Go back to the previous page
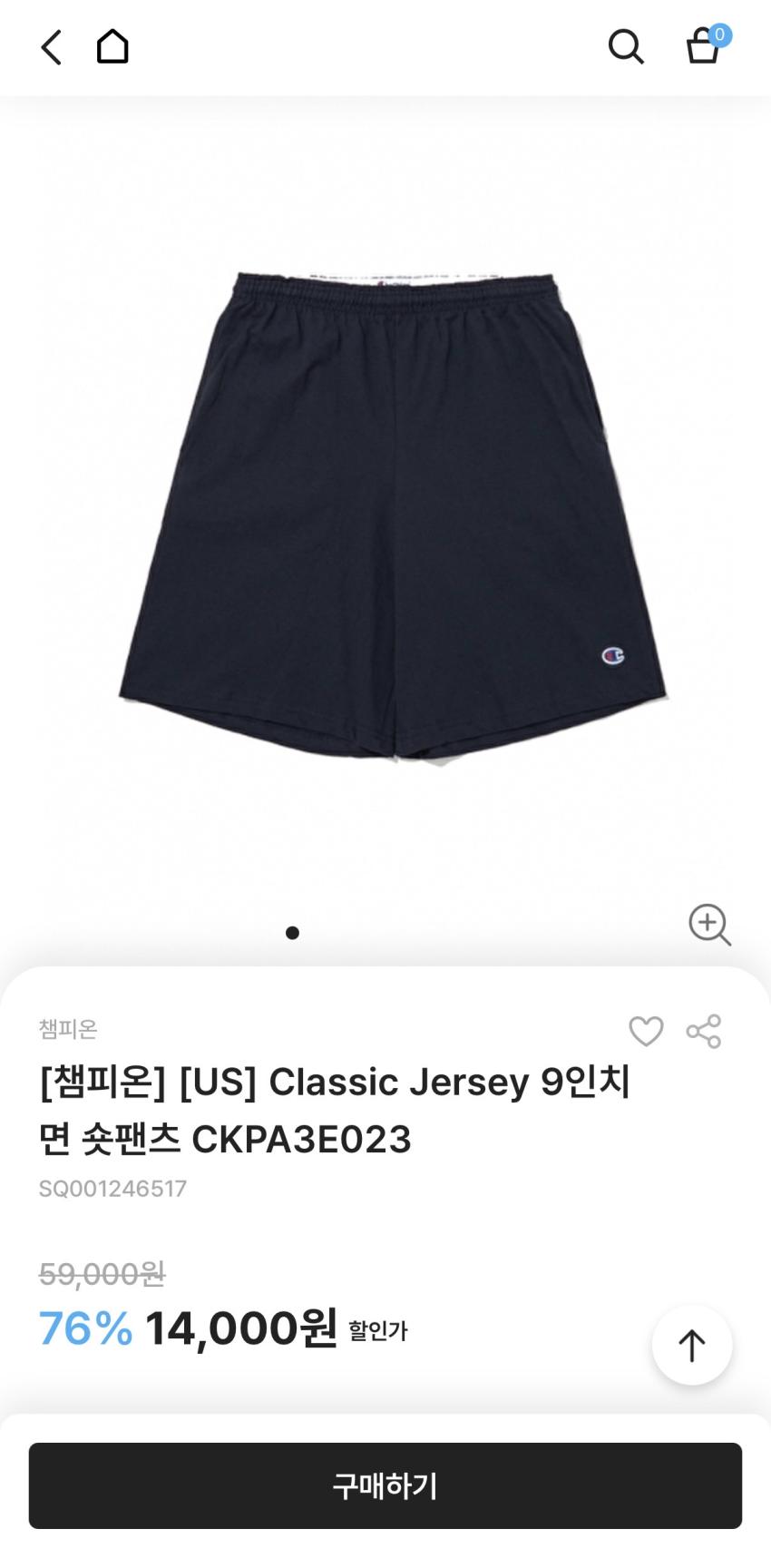 pos(52,47)
